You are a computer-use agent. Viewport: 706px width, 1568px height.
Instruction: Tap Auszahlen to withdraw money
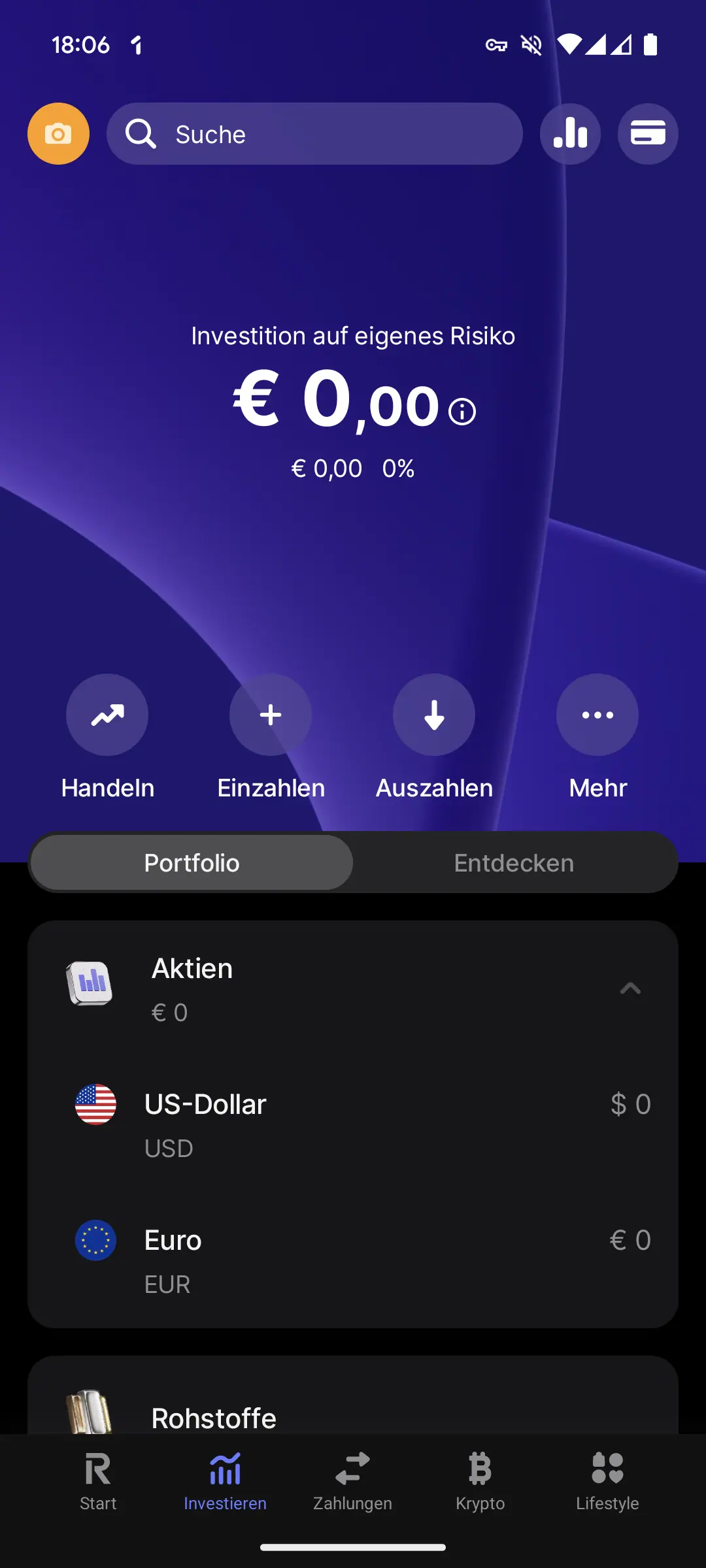[434, 738]
